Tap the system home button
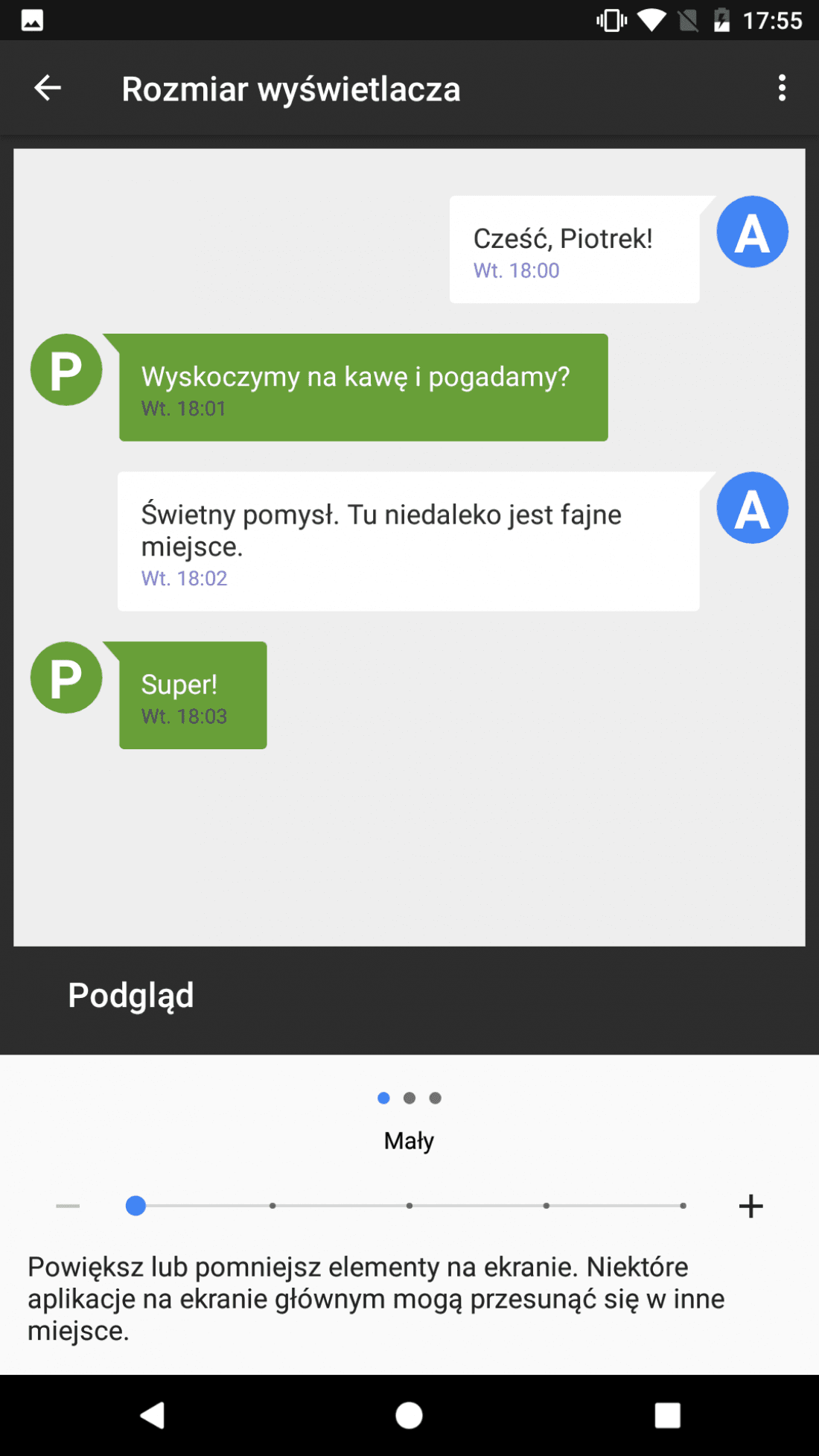The image size is (819, 1456). coord(409,1415)
